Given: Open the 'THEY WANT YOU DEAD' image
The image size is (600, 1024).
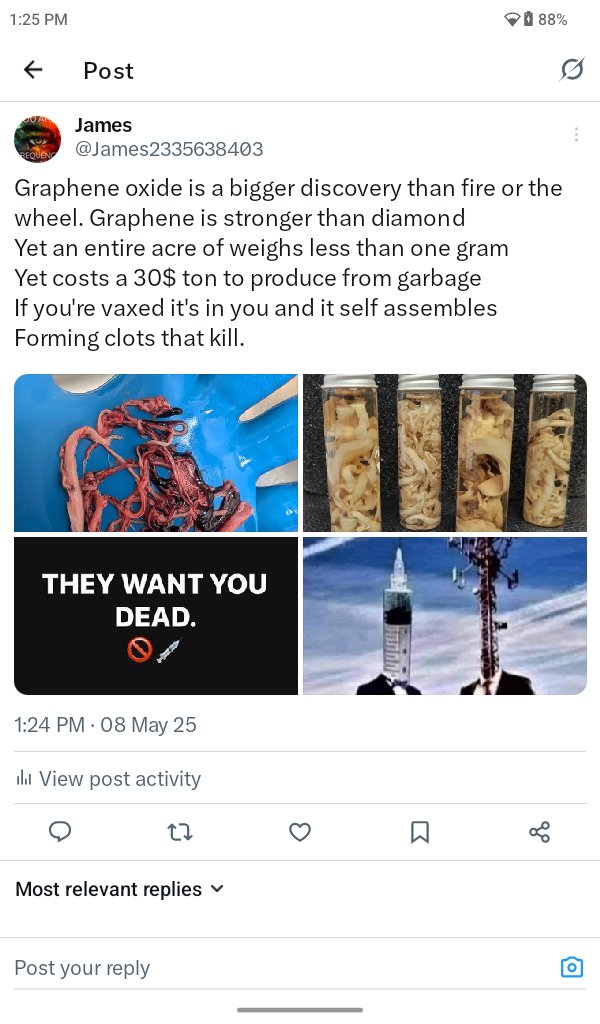Looking at the screenshot, I should (x=156, y=616).
